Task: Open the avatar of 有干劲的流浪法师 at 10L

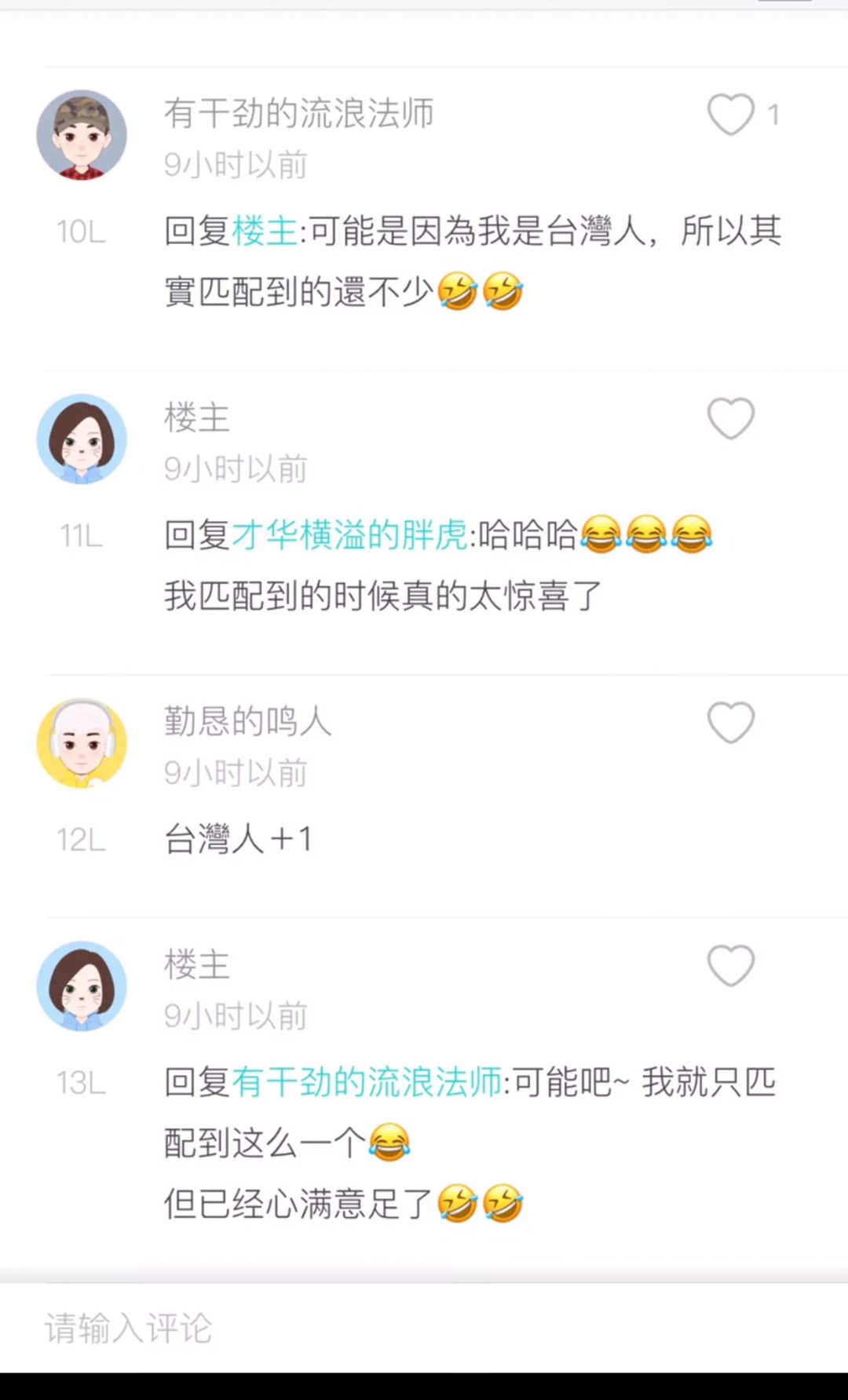Action: tap(82, 135)
